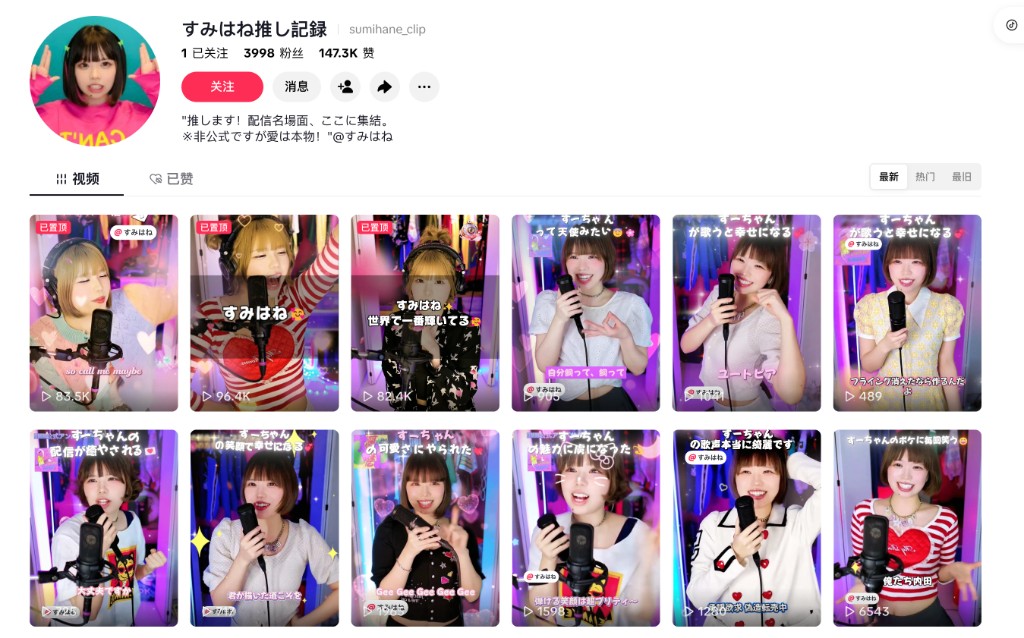Open the って天使みたい video tile

[x=586, y=312]
